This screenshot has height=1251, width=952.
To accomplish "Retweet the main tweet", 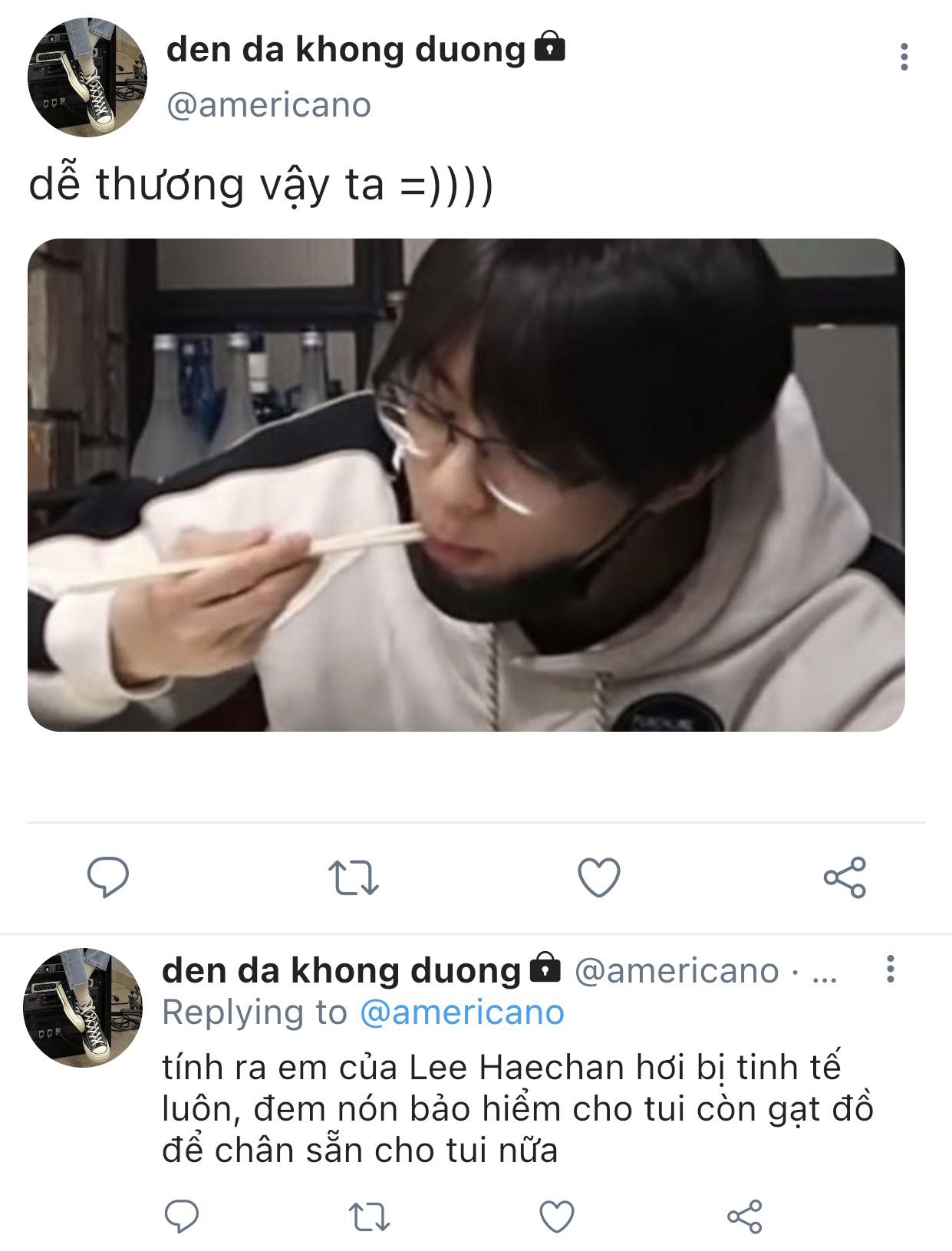I will point(353,877).
